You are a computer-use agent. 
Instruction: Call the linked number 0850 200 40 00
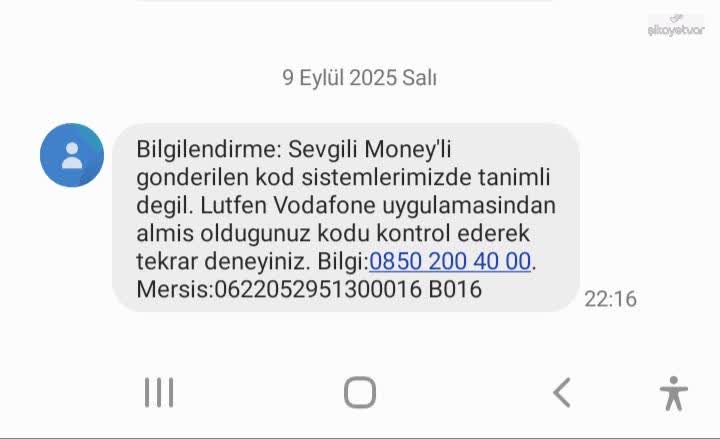pos(450,262)
